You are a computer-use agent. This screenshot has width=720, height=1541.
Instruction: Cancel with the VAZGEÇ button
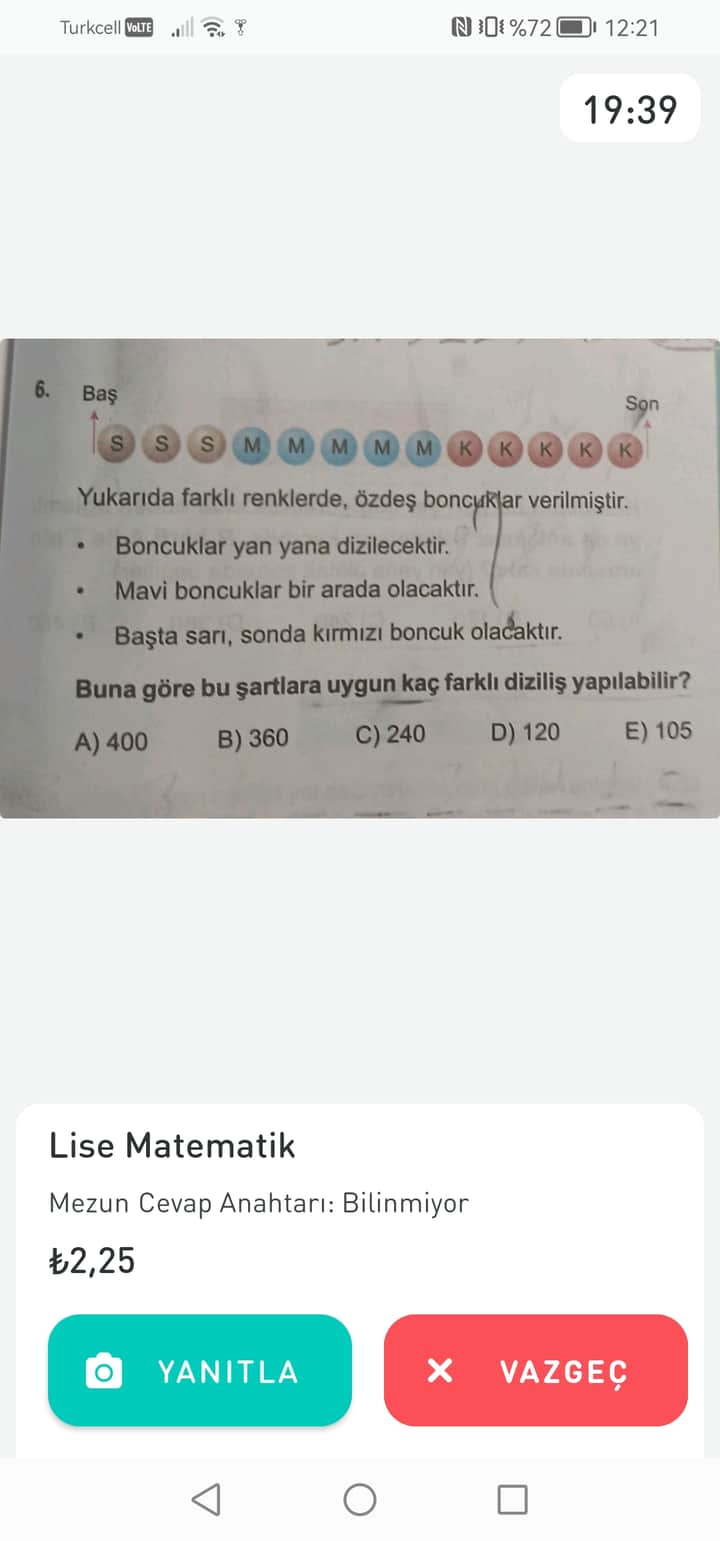point(536,1370)
